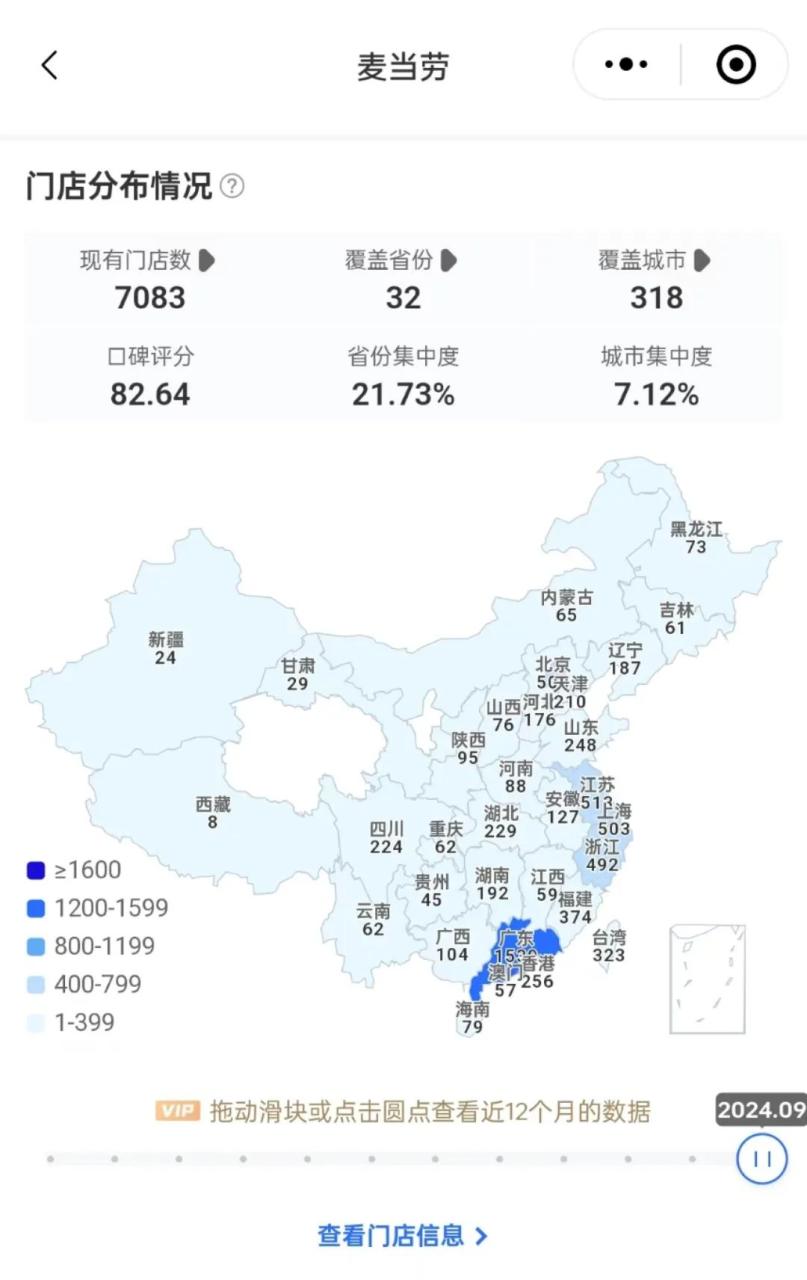
Task: Open the 查看门店信息 link
Action: point(403,1236)
